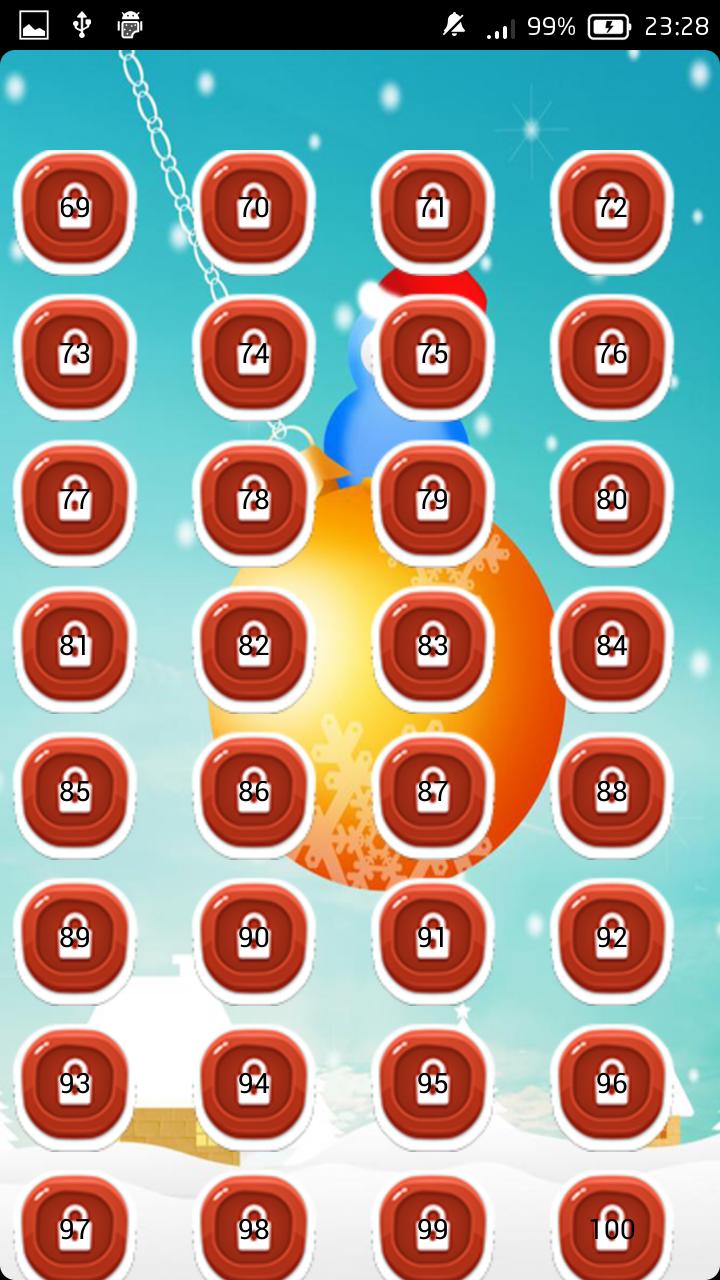The width and height of the screenshot is (720, 1280).
Task: Open level 72
Action: pyautogui.click(x=611, y=210)
